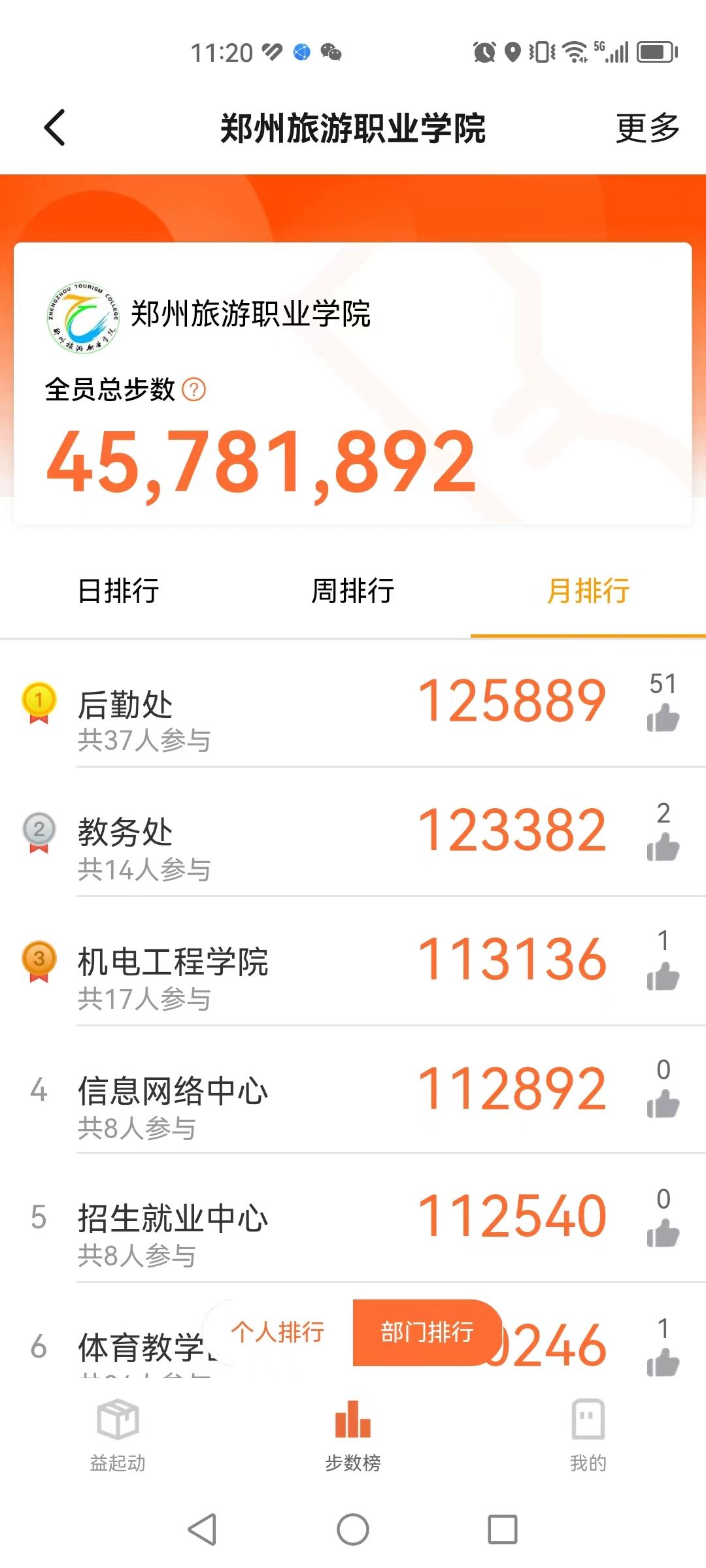This screenshot has width=706, height=1568.
Task: Like the 后勤处 department
Action: pos(663,717)
